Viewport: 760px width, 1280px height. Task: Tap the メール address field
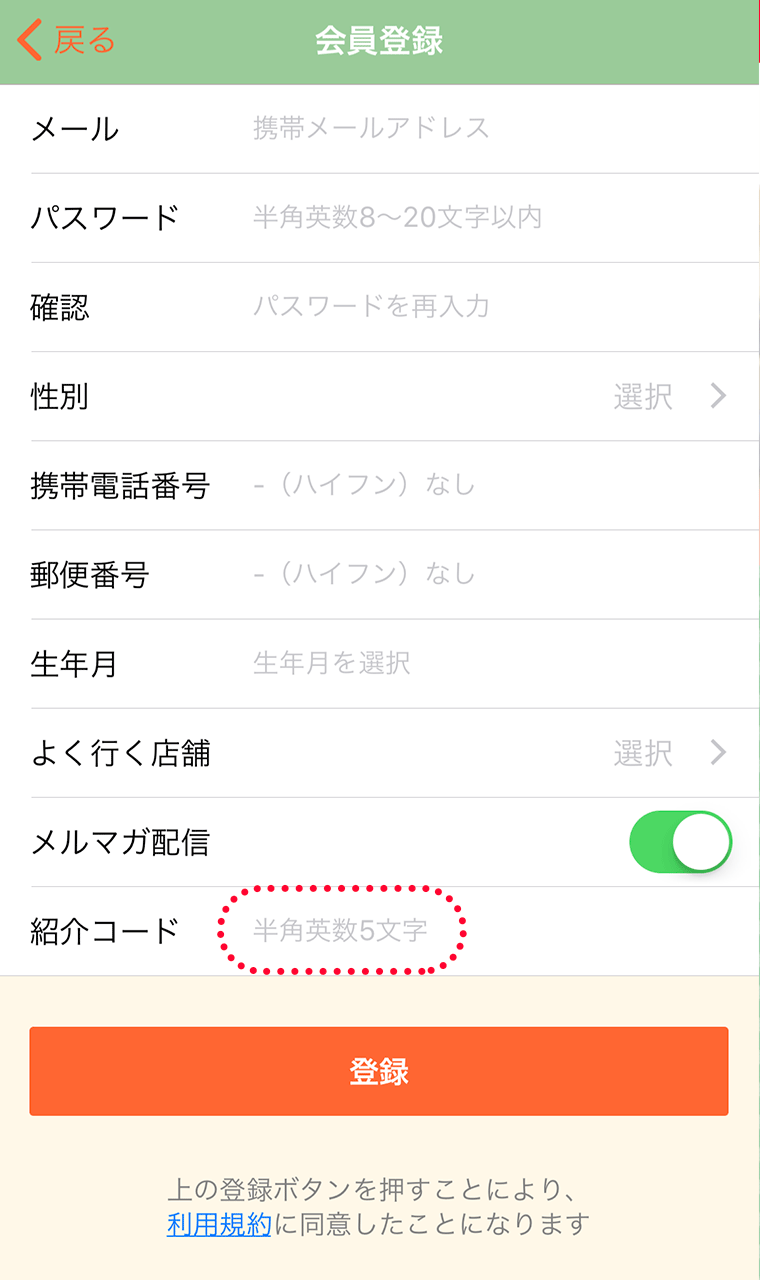500,128
